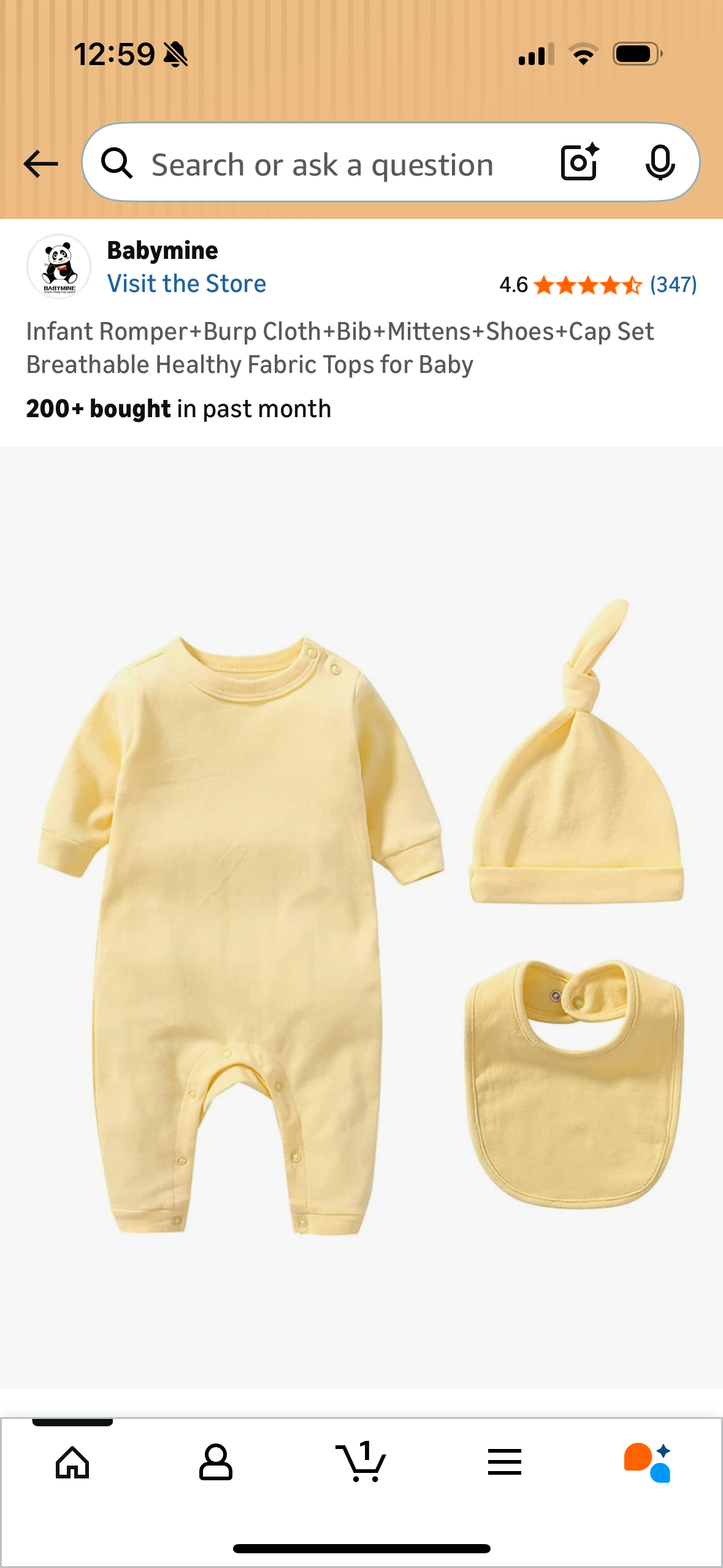Open Amazon Lens camera search

579,163
